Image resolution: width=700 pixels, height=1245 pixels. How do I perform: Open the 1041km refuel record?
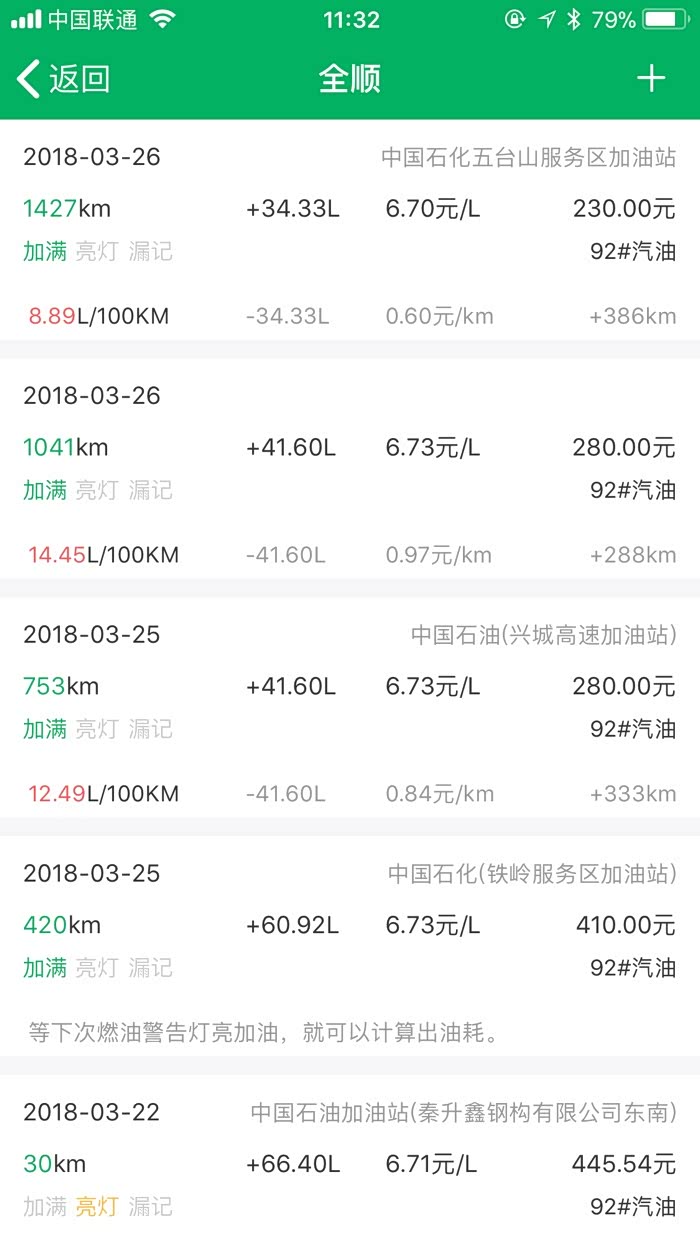click(x=350, y=470)
